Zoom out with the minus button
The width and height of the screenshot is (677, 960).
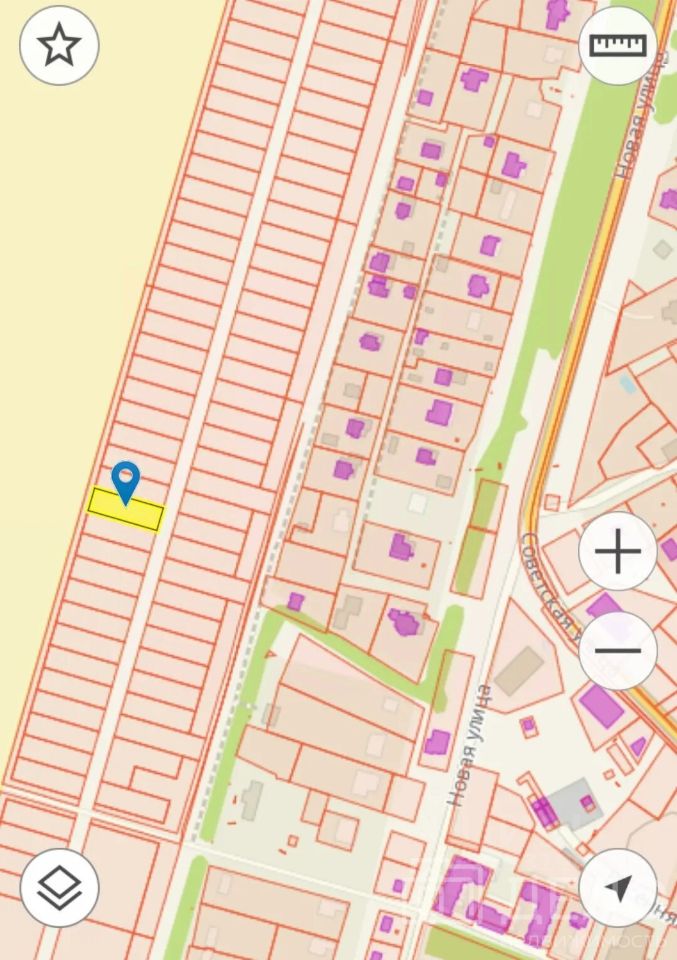point(618,650)
